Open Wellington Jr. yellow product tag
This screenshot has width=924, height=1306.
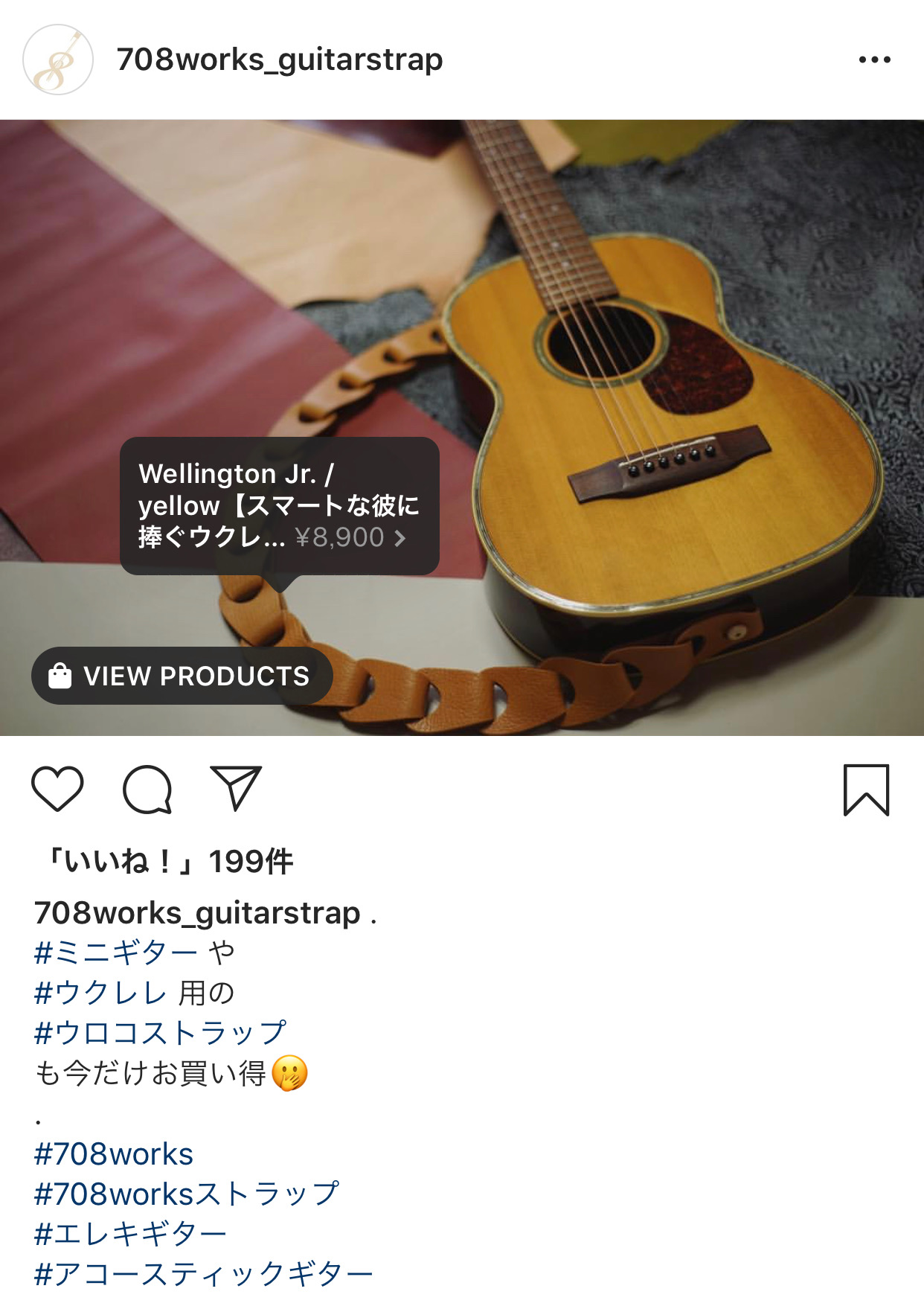279,505
